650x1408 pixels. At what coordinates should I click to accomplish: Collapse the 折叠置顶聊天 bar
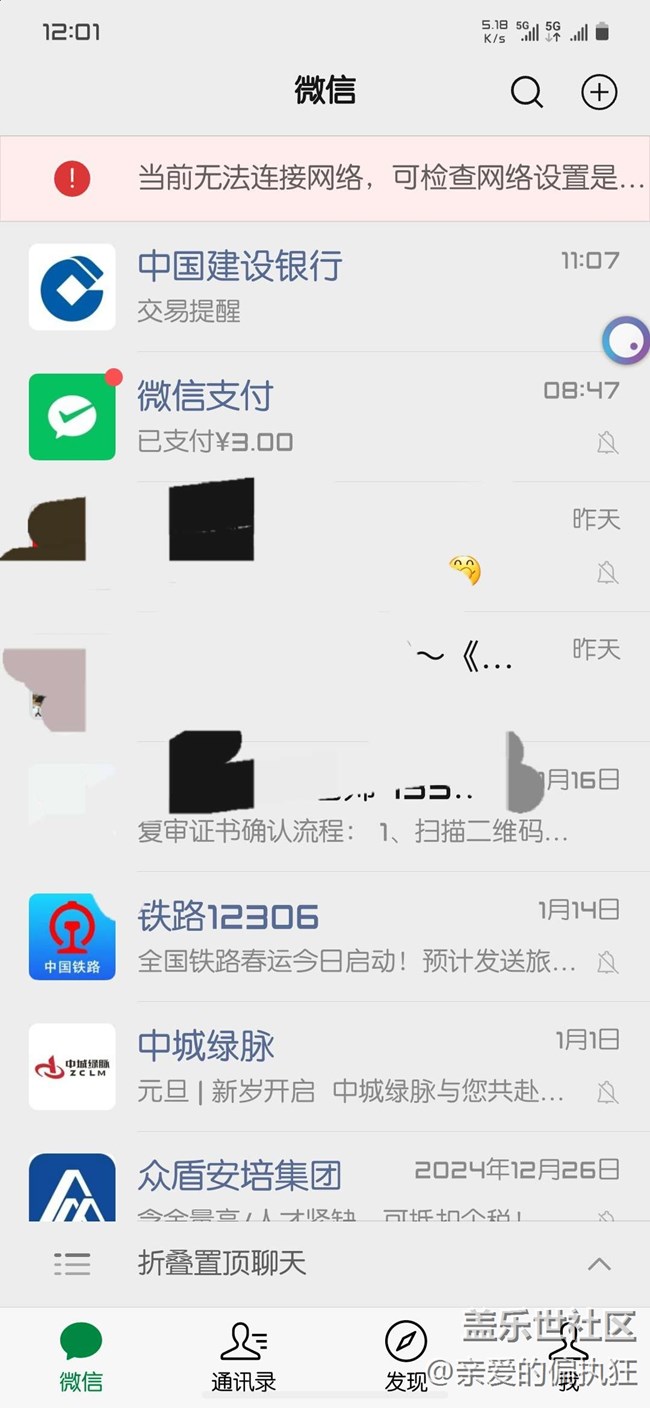(x=598, y=1264)
